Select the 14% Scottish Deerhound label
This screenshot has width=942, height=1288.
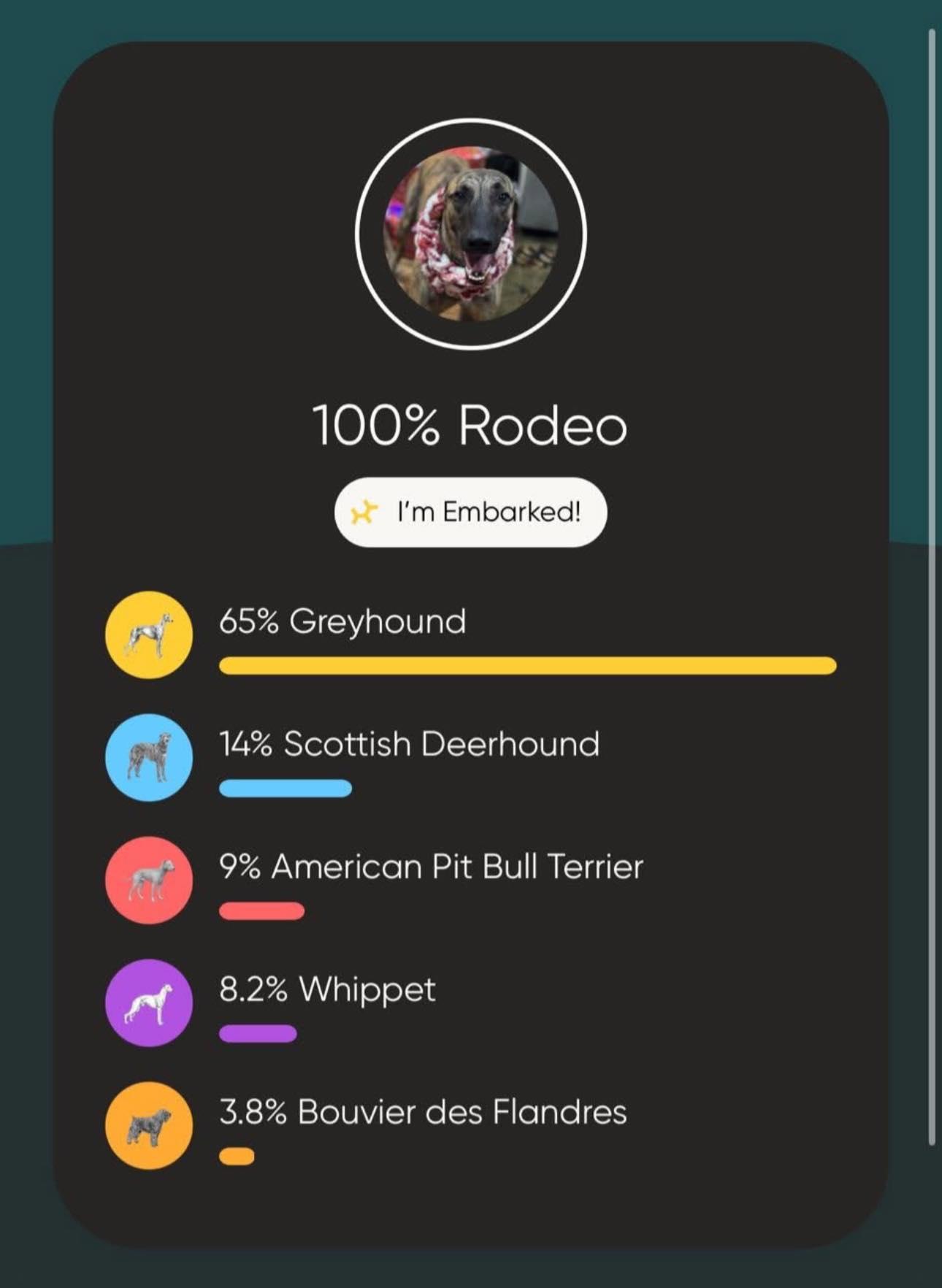point(409,745)
